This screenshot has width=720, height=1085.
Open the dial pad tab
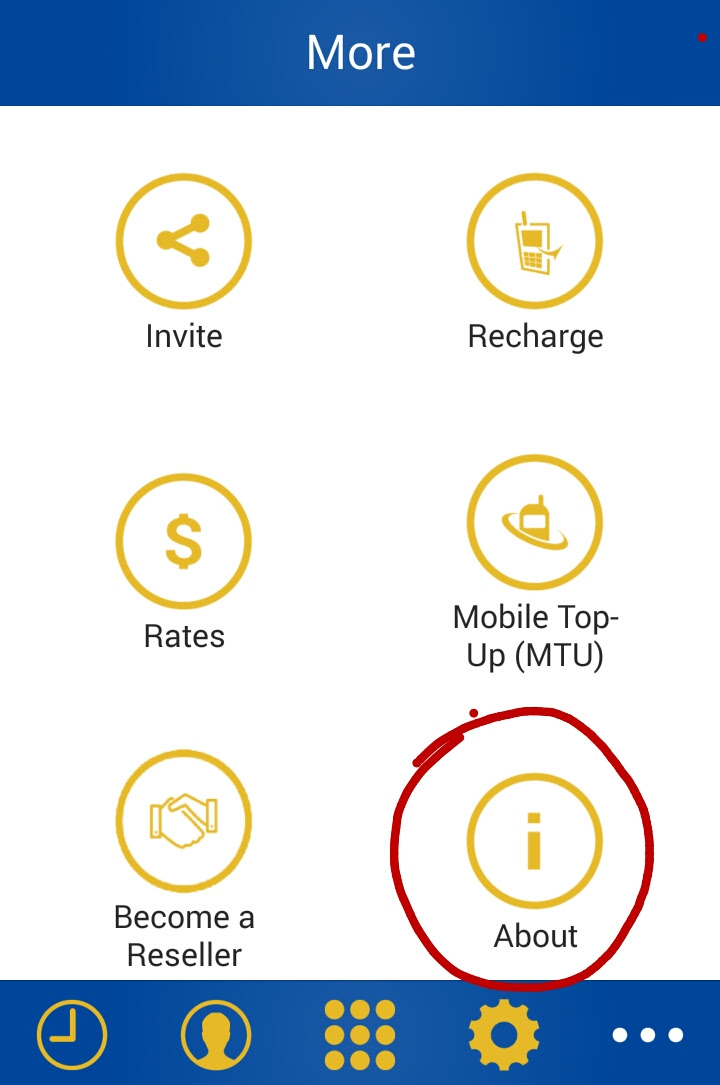pos(360,1034)
